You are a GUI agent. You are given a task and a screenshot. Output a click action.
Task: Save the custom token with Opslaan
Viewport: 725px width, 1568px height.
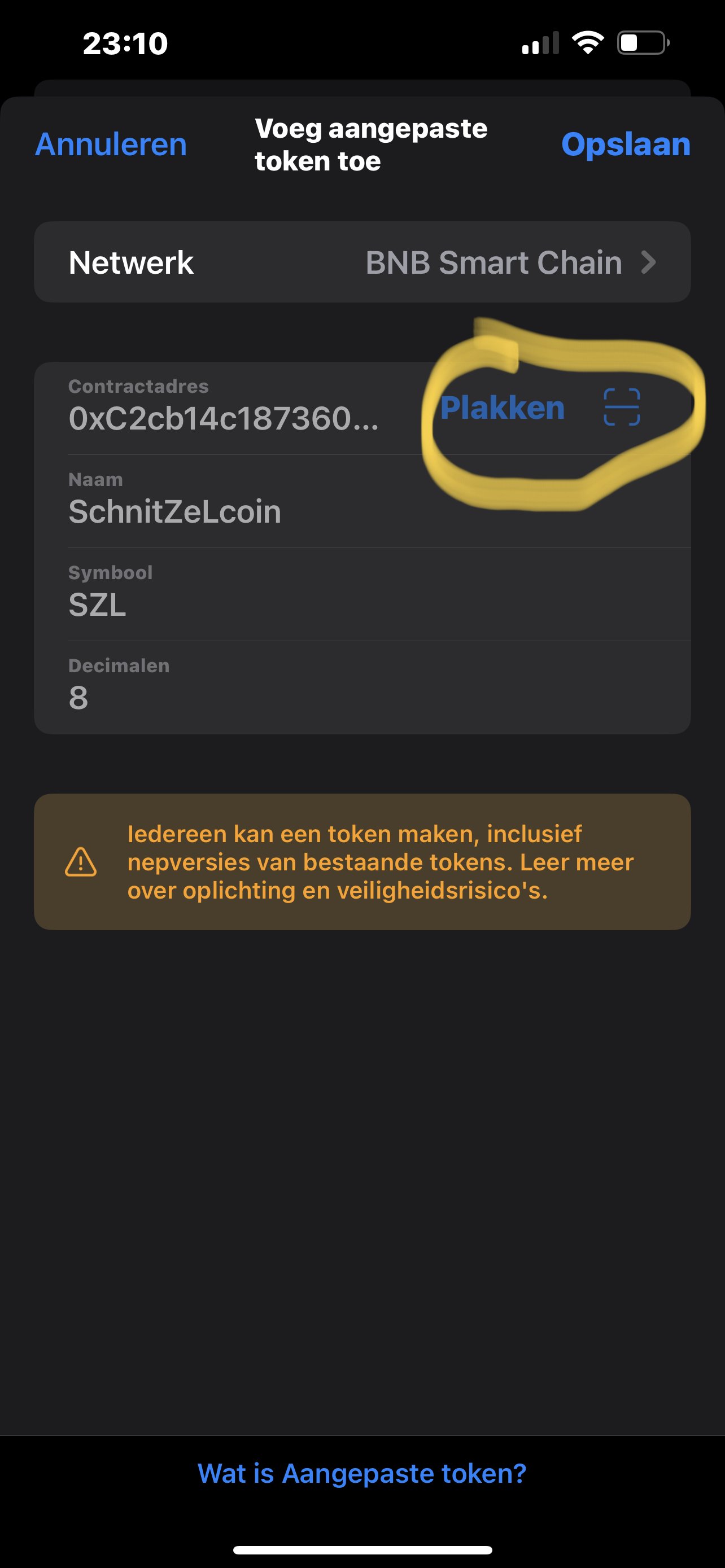(x=626, y=144)
